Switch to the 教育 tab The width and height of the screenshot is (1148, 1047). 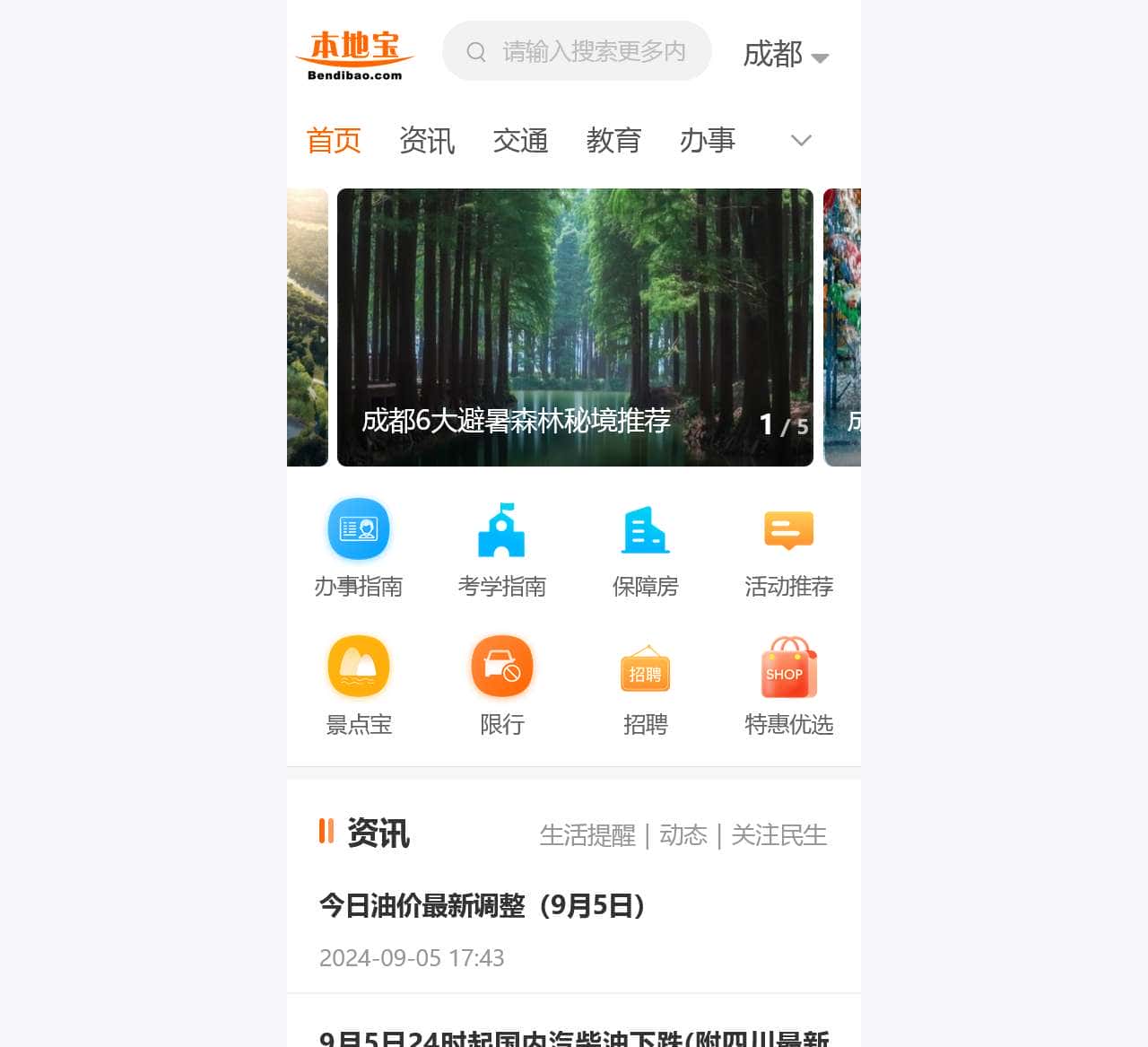[613, 141]
